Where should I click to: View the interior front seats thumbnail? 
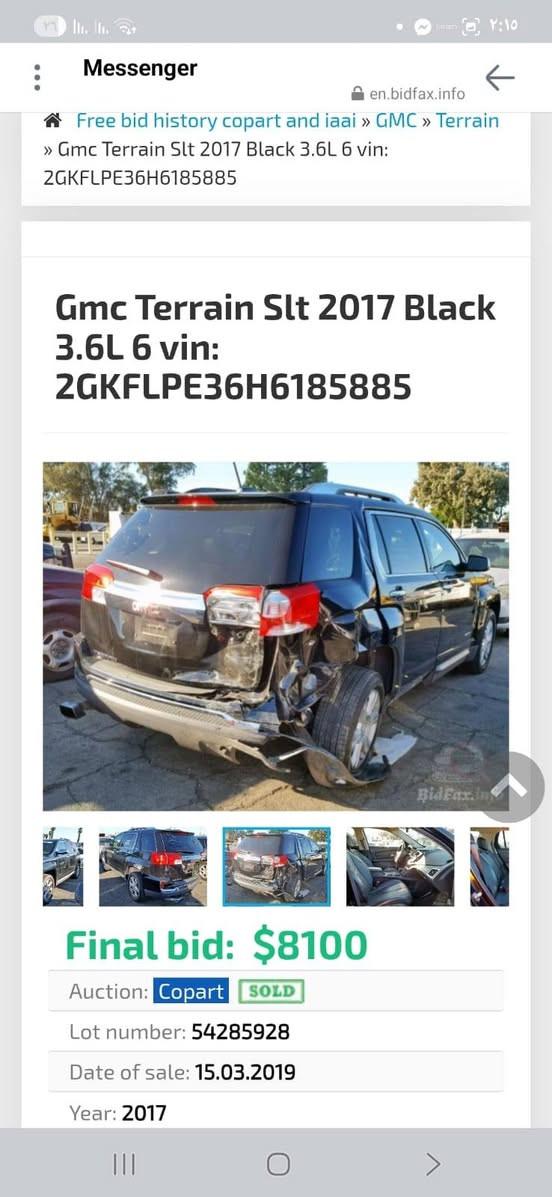pyautogui.click(x=400, y=866)
